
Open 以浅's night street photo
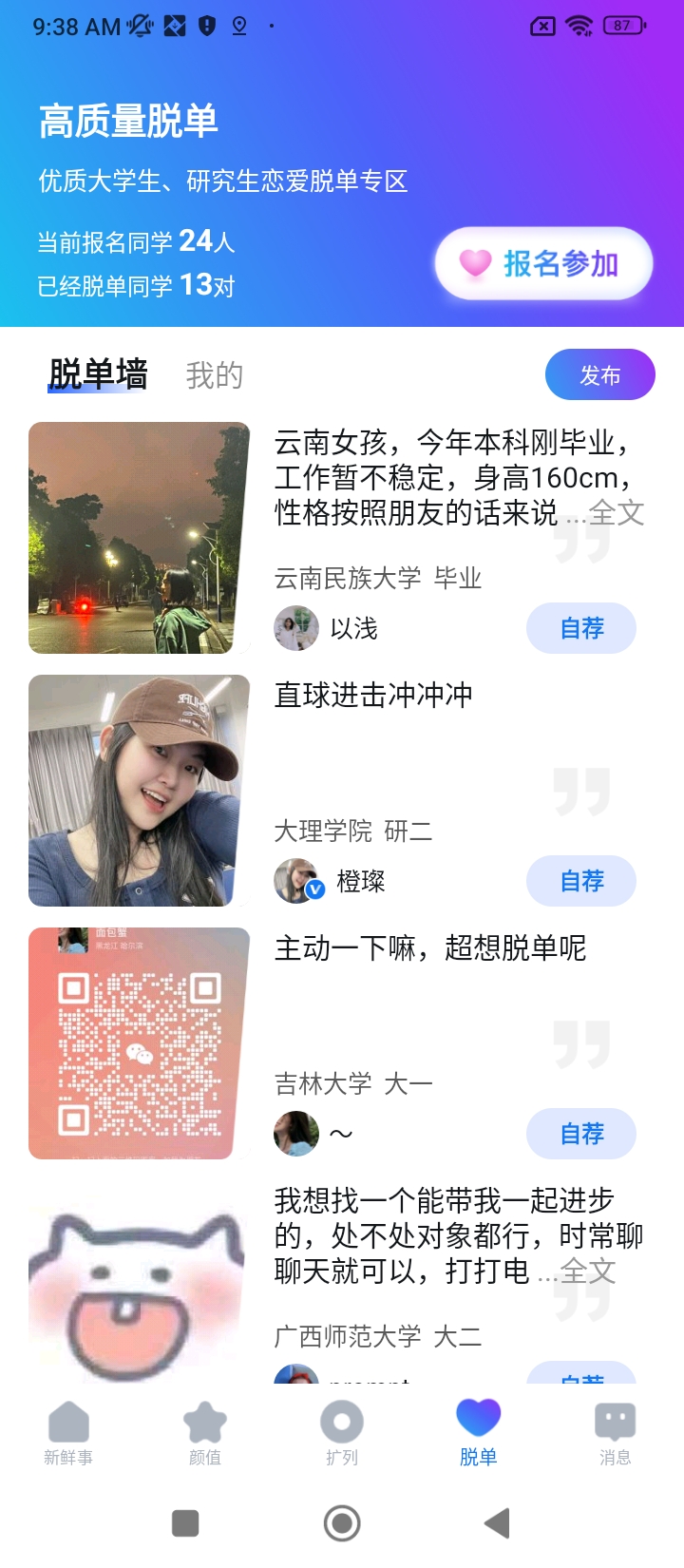tap(139, 538)
